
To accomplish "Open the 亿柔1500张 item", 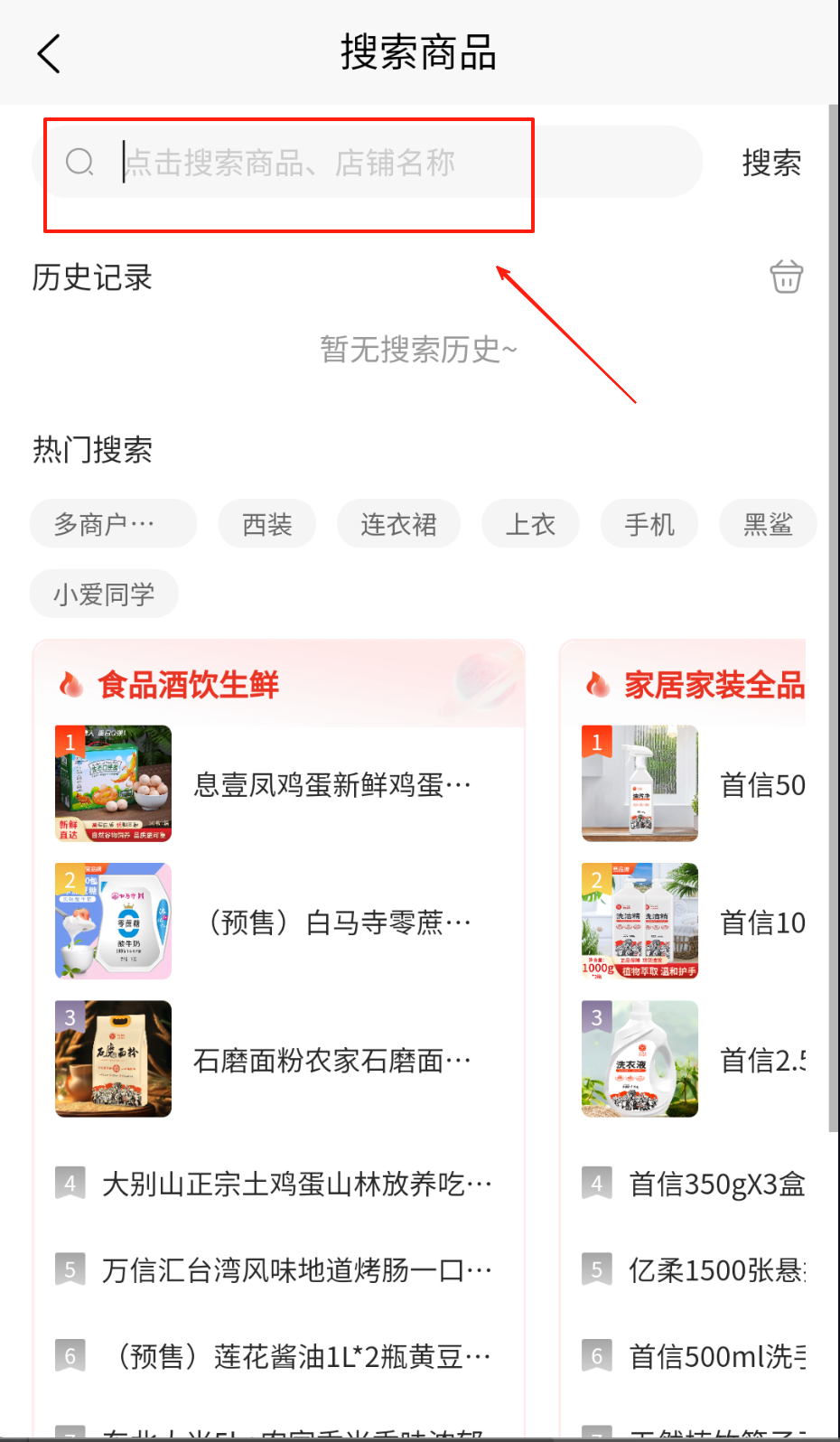I will [715, 1270].
